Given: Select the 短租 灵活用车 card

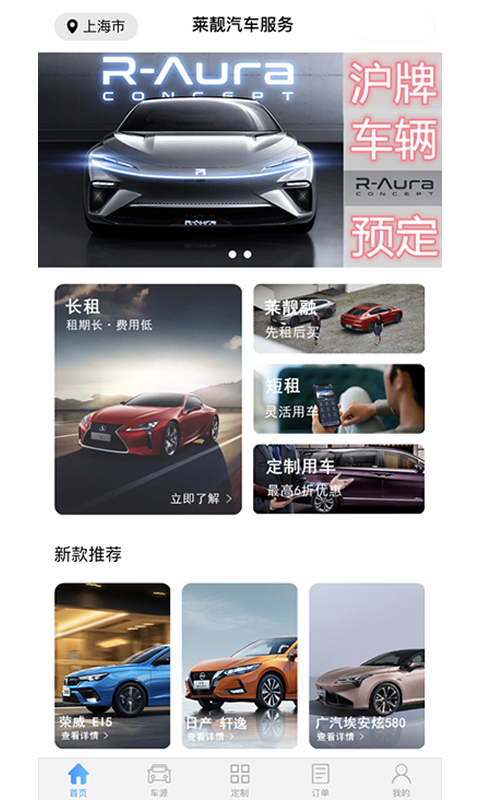Looking at the screenshot, I should coord(339,399).
